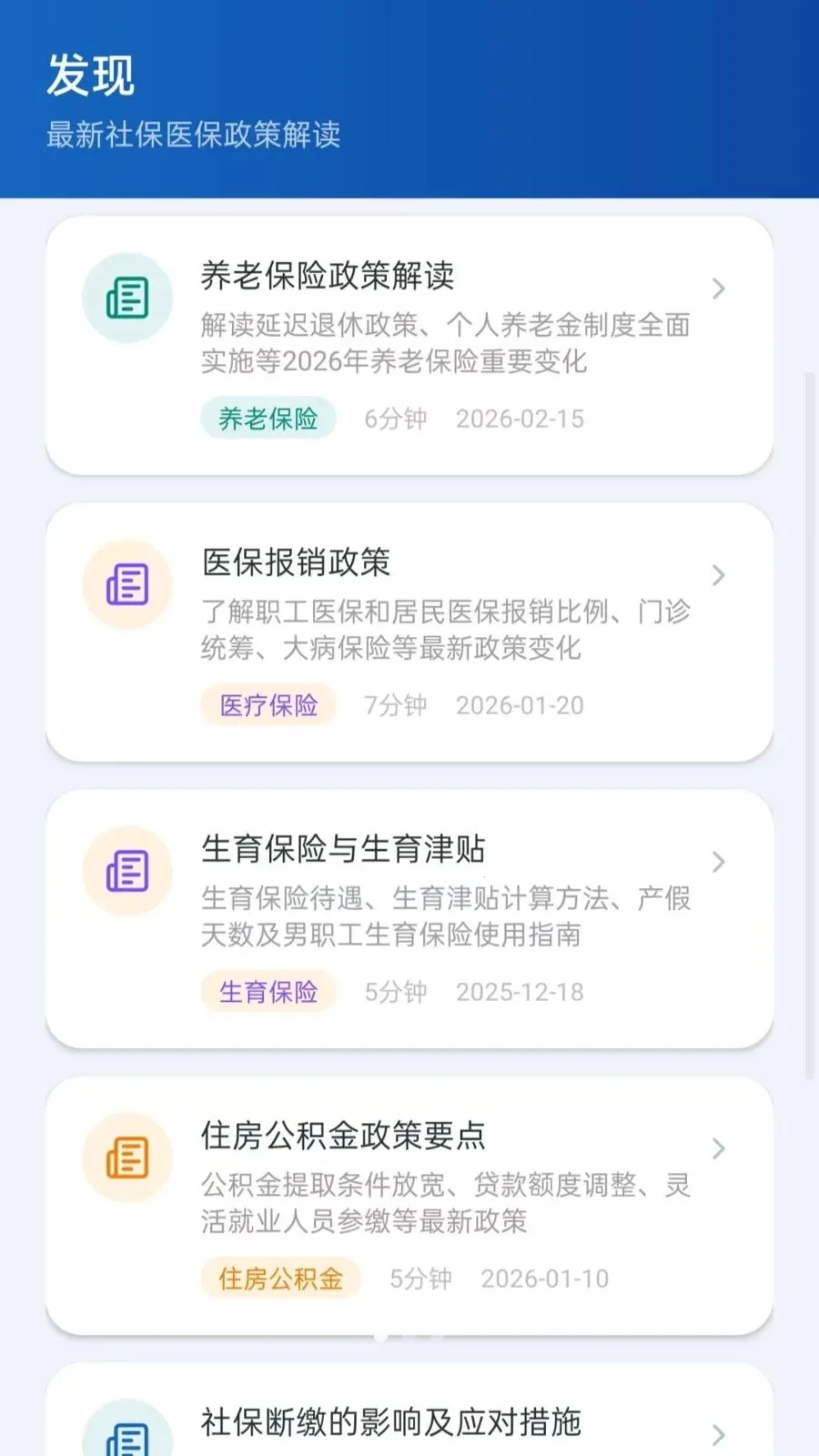Expand the 医保报销政策 article chevron
This screenshot has height=1456, width=819.
pos(719,575)
